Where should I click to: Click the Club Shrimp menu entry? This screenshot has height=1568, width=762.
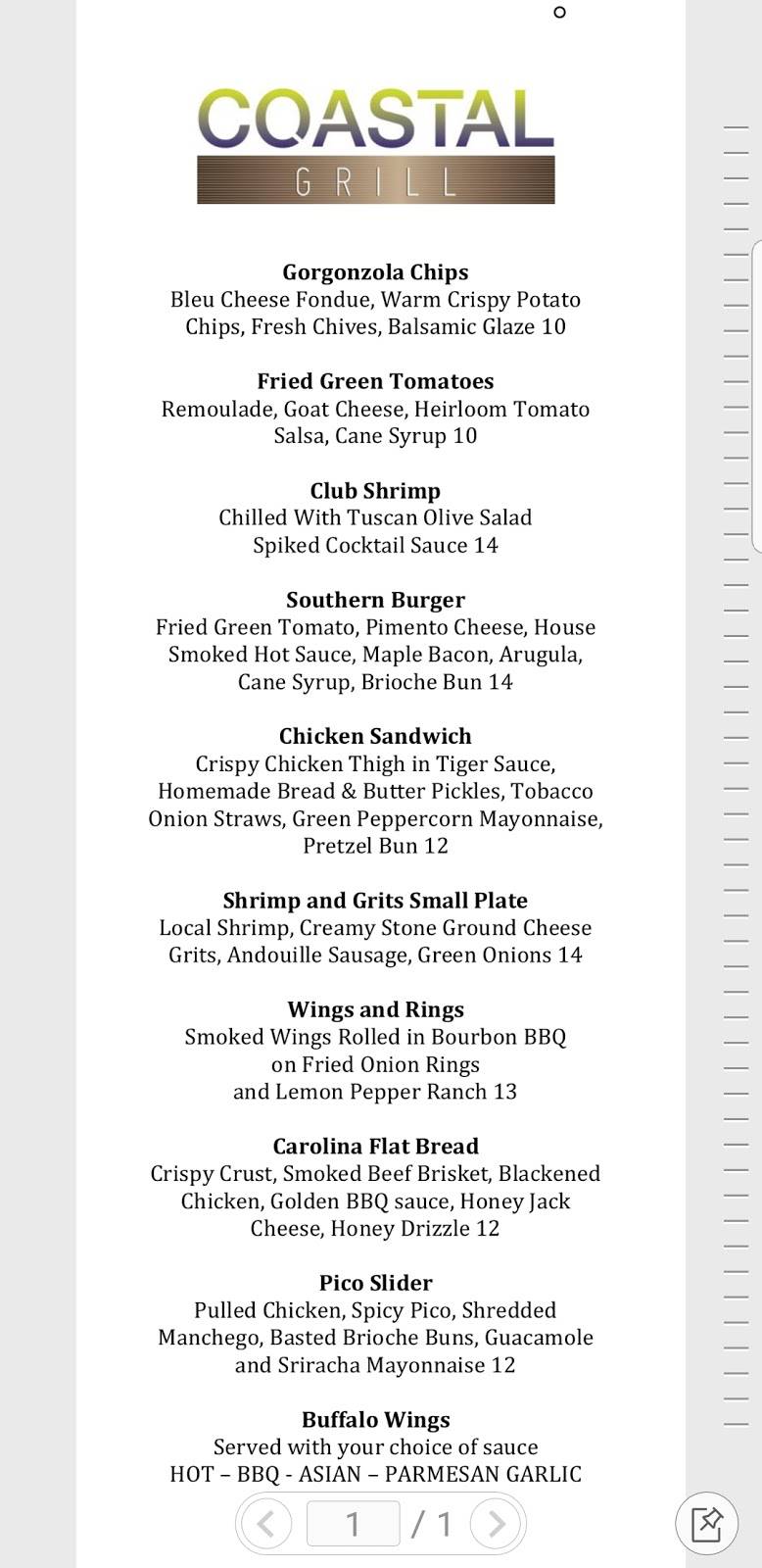point(375,490)
